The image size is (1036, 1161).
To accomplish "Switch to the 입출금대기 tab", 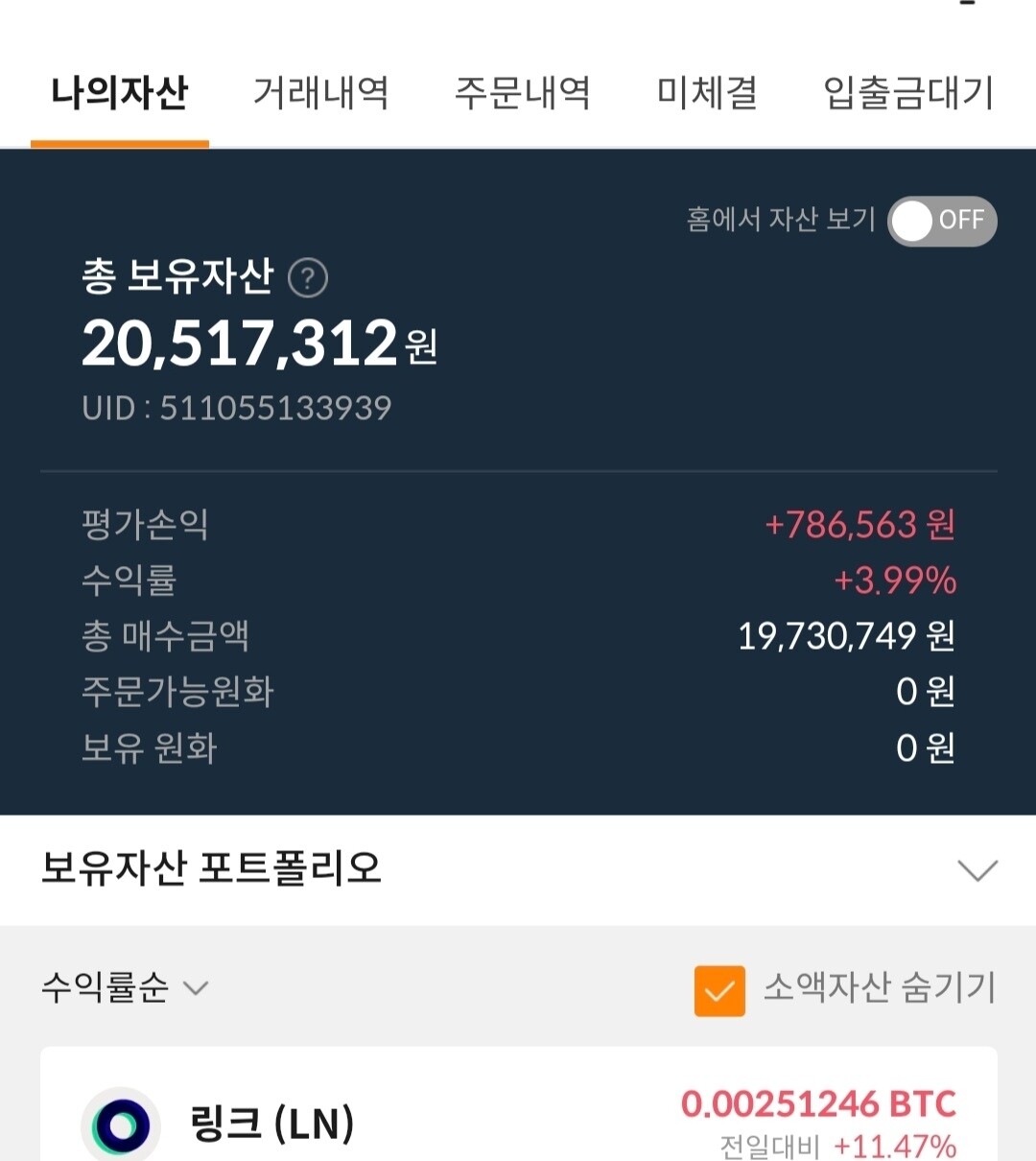I will point(906,92).
